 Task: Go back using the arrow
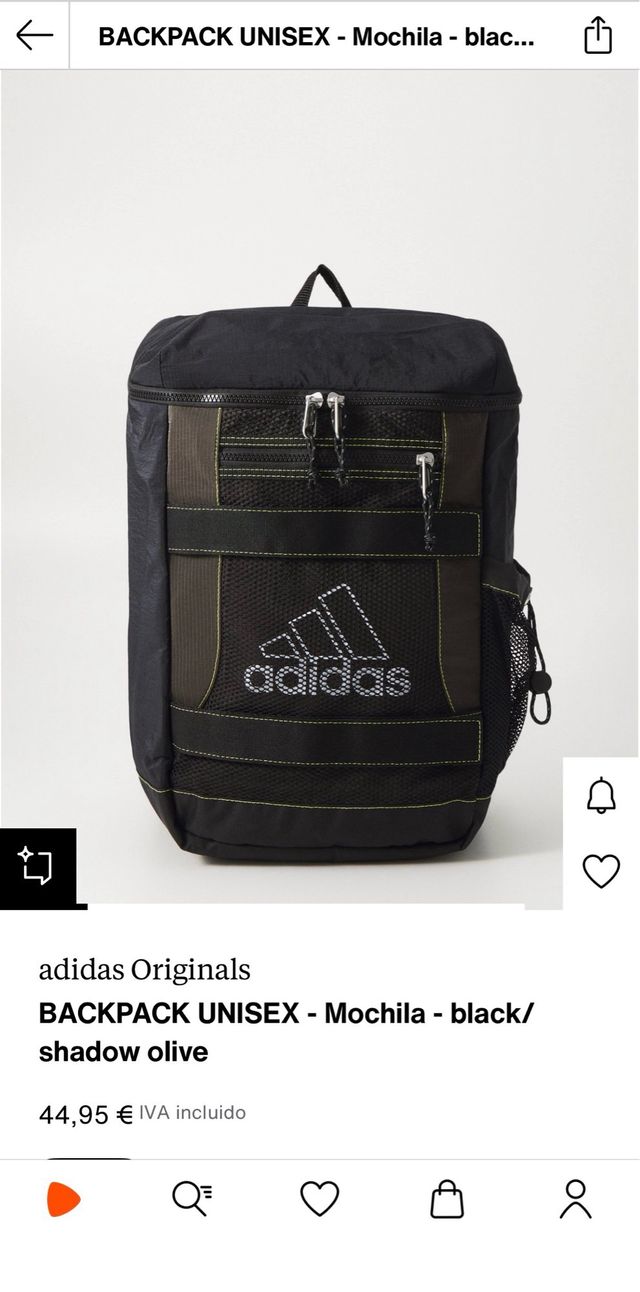pyautogui.click(x=34, y=36)
